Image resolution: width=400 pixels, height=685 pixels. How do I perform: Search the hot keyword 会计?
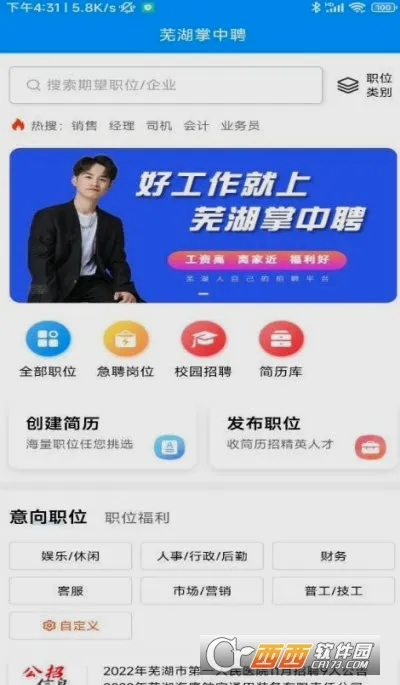[x=196, y=126]
